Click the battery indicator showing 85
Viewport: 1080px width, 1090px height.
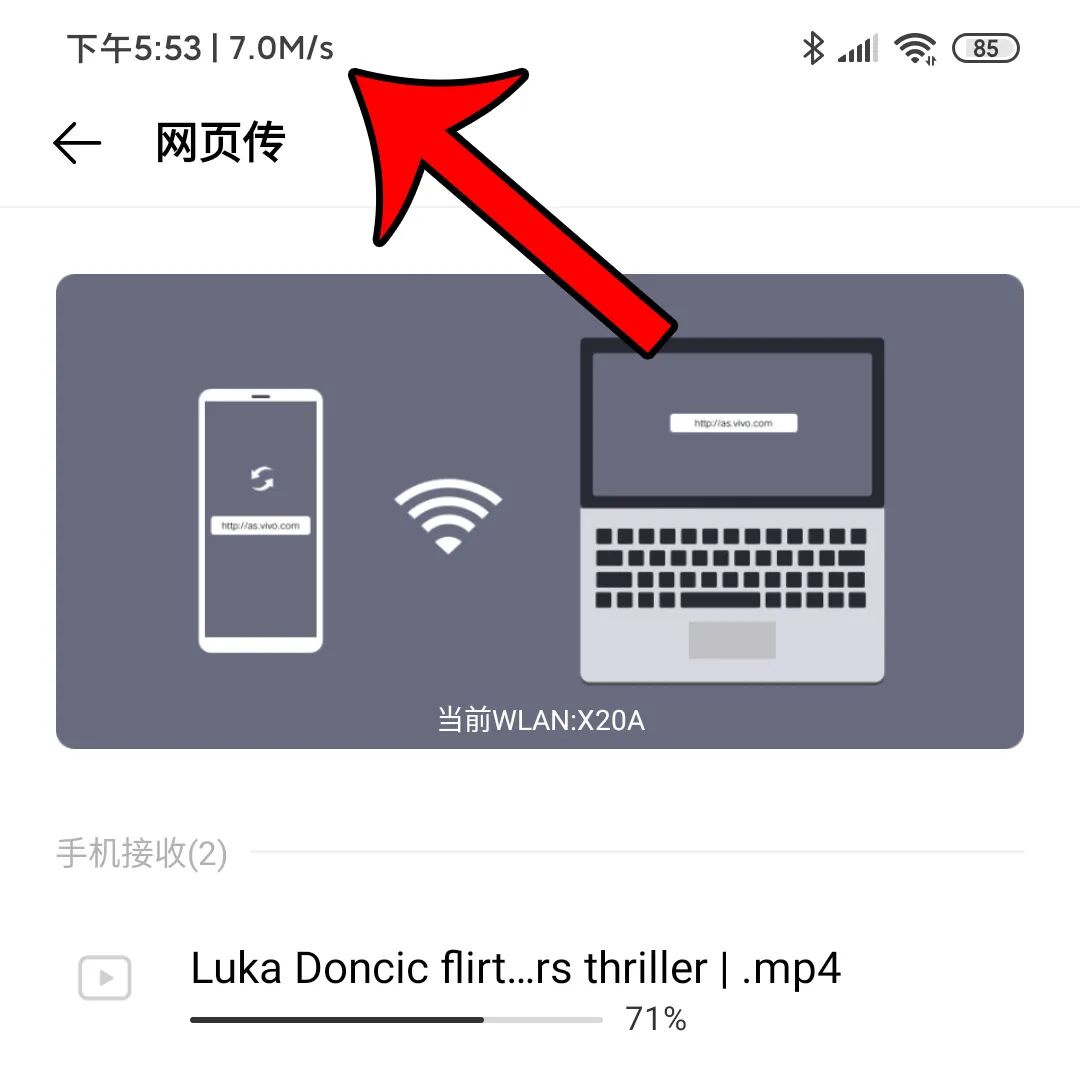click(986, 48)
